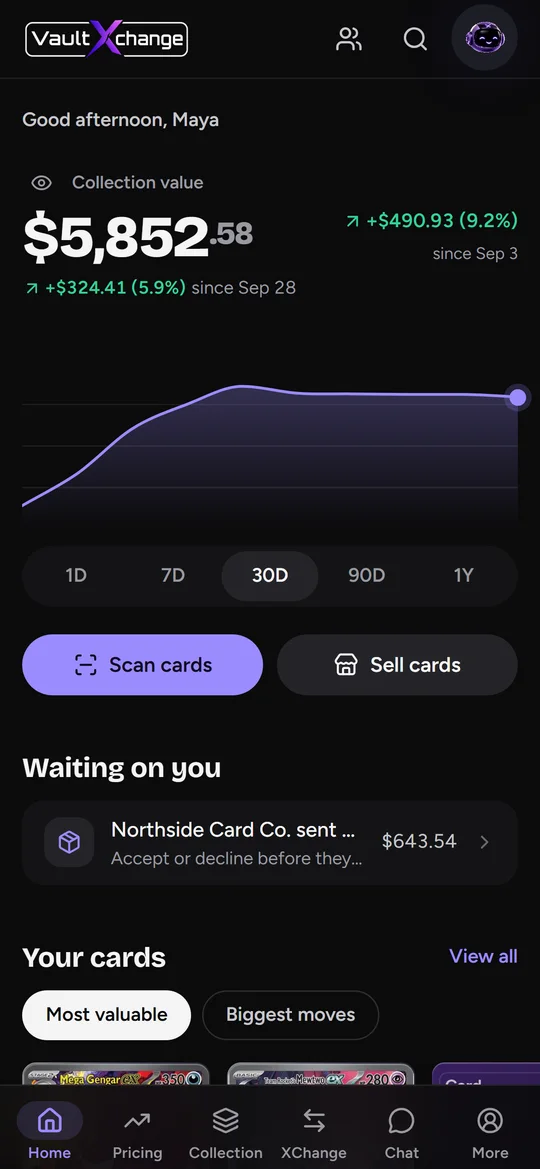Viewport: 540px width, 1169px height.
Task: Open the Northside Card Co. offer
Action: [270, 842]
